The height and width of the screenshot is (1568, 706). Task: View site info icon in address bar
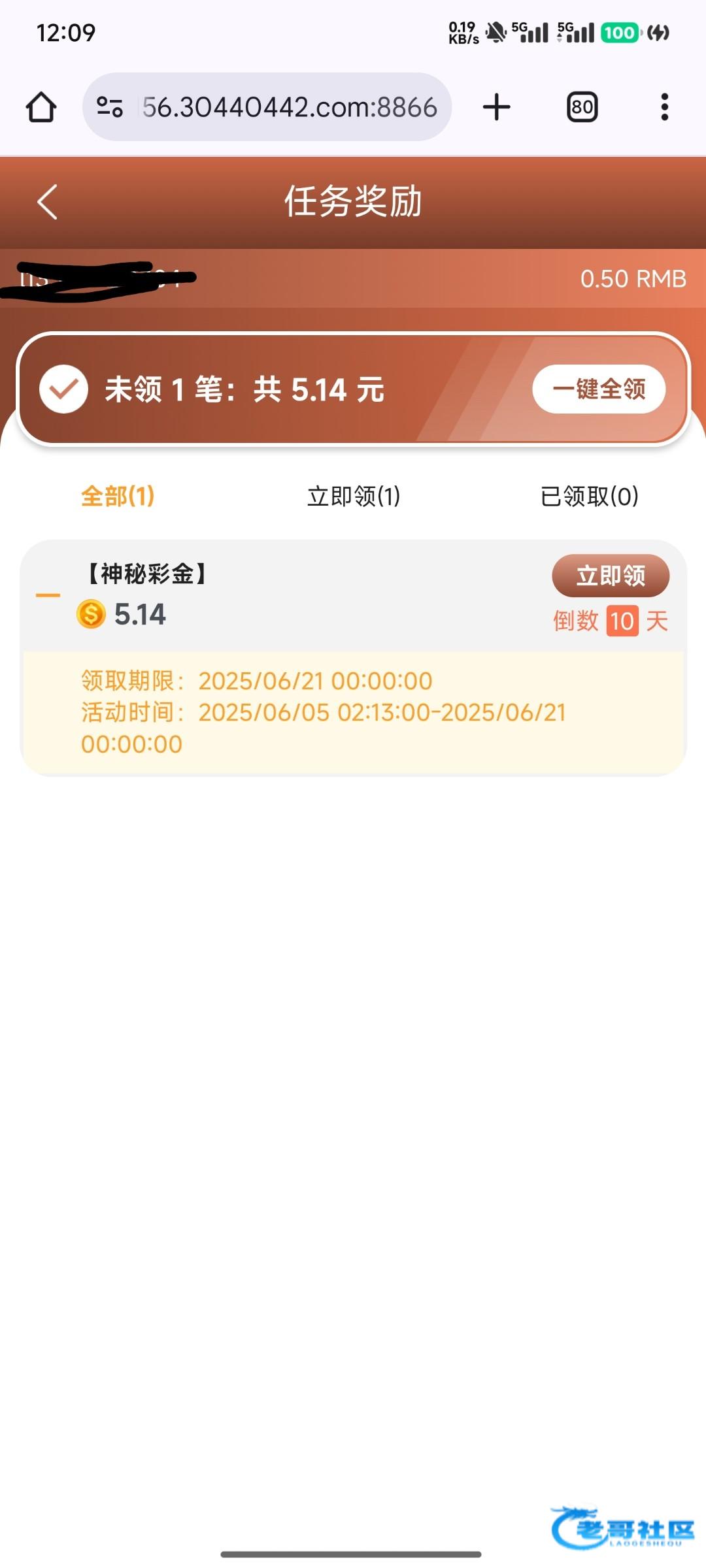[110, 106]
